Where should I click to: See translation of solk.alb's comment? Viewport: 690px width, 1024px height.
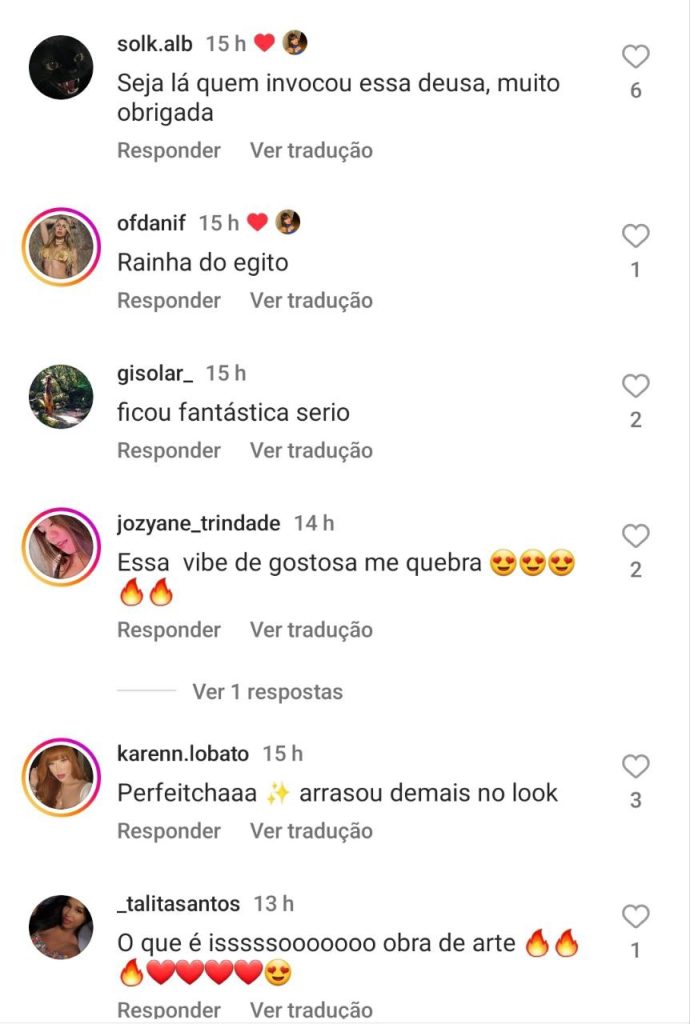click(311, 150)
